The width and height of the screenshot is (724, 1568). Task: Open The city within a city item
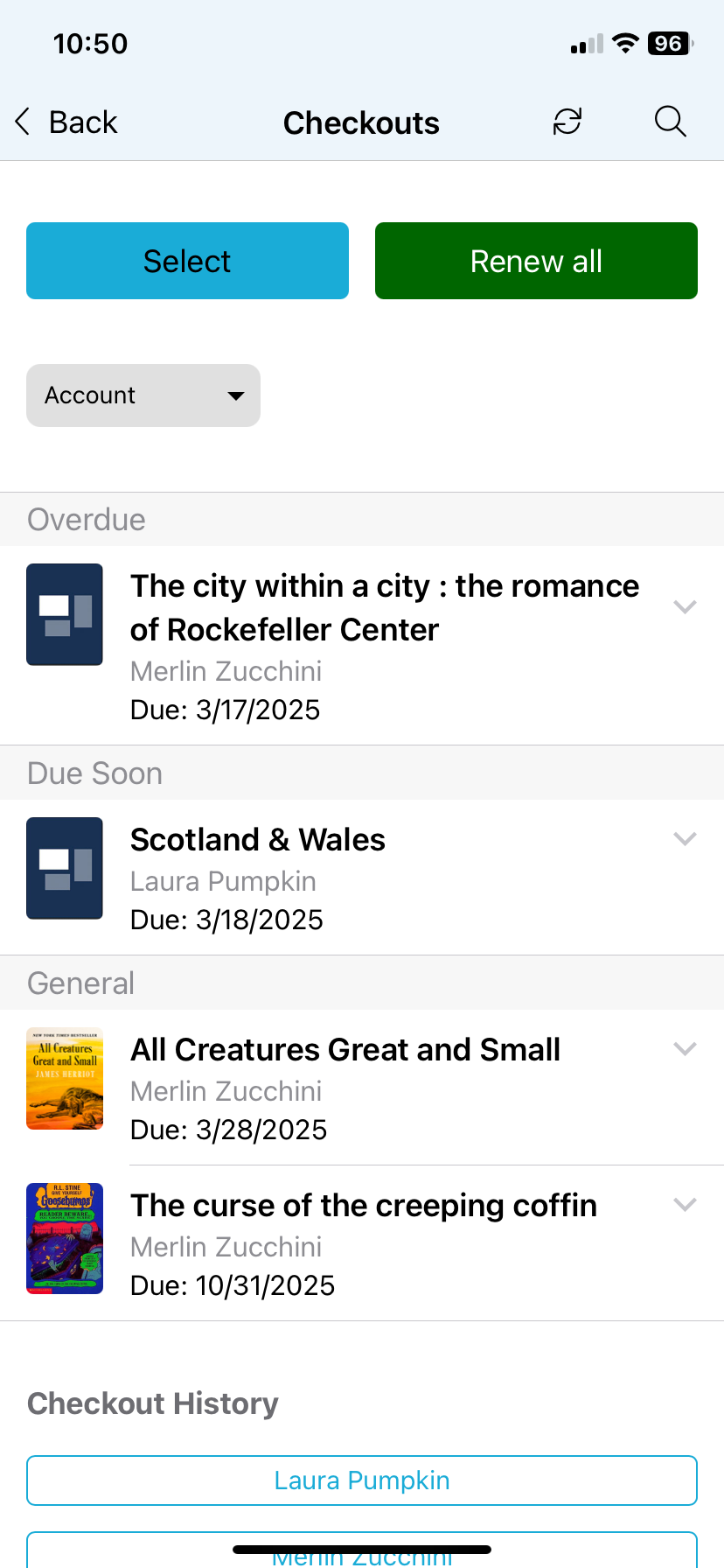362,646
